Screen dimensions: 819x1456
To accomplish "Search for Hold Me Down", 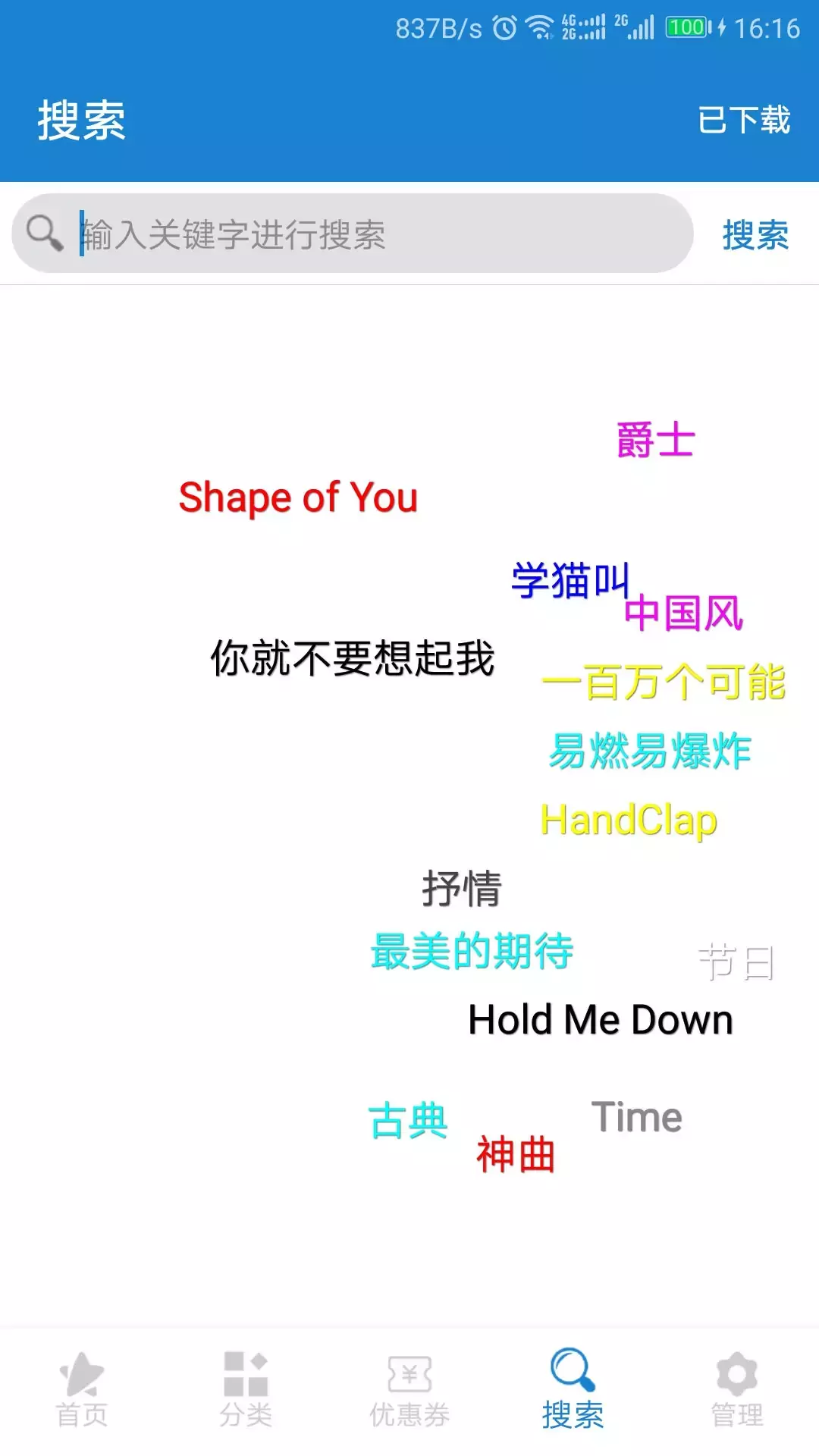I will point(601,1020).
